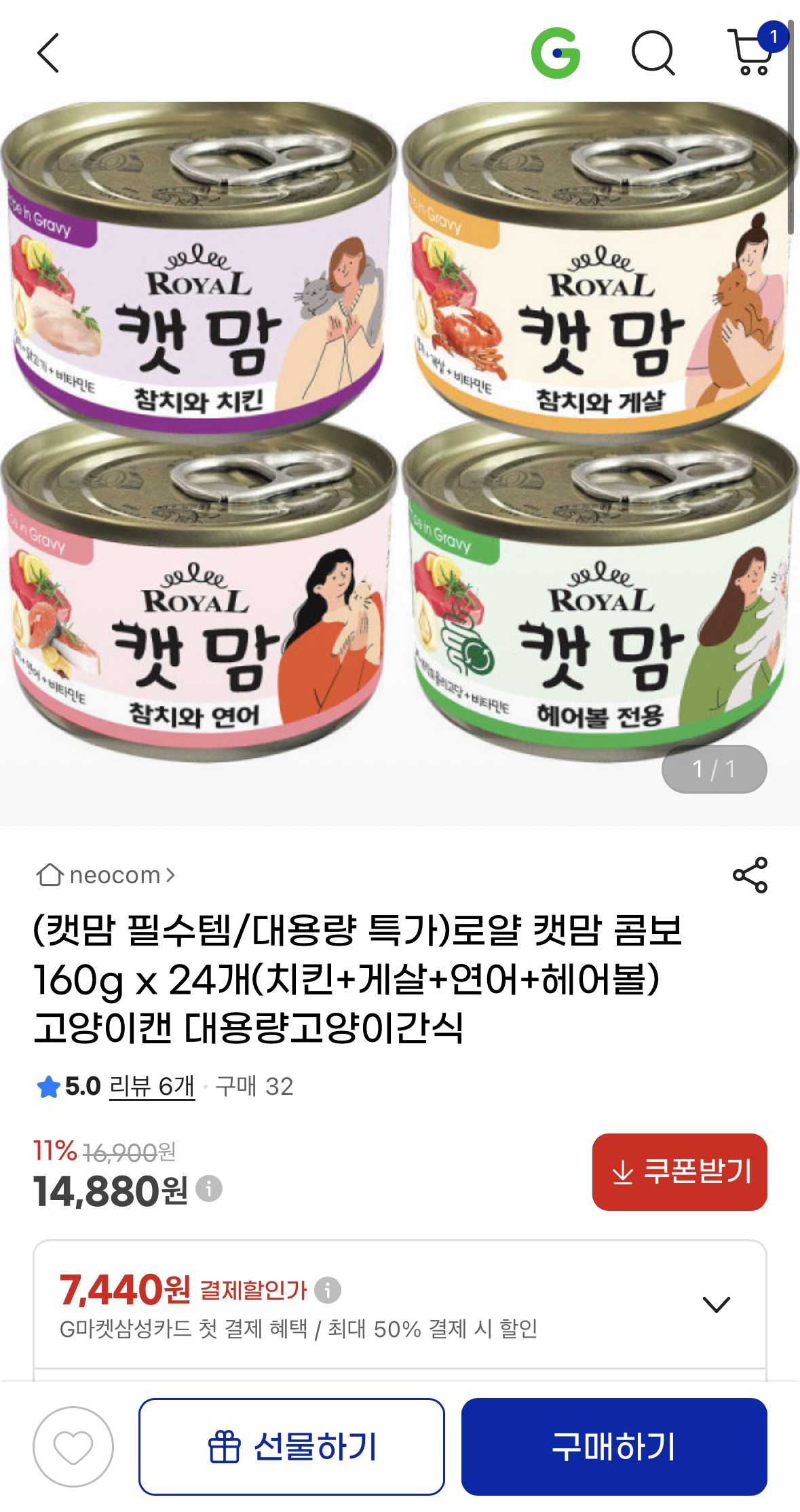Tap the cat food cans product image

(x=400, y=448)
